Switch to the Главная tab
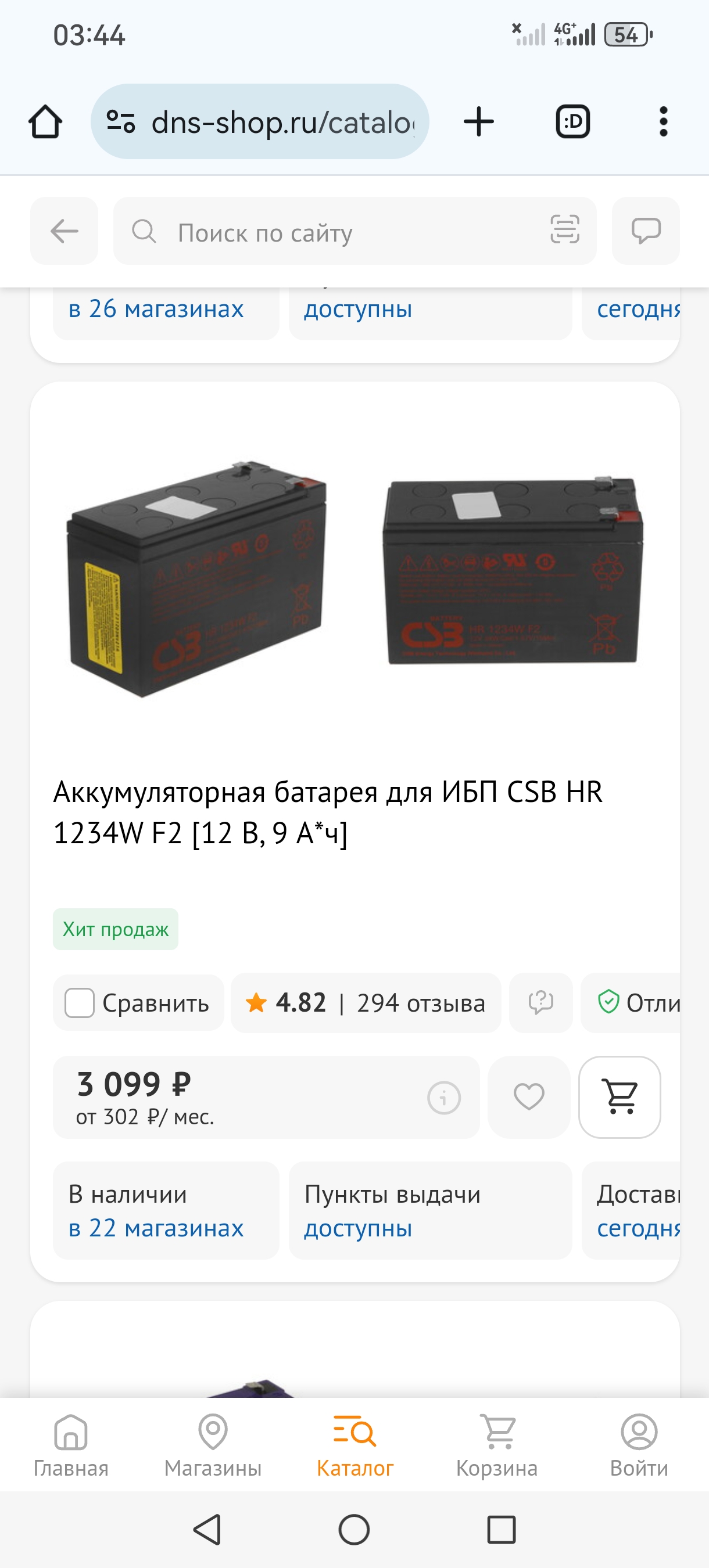Viewport: 709px width, 1568px height. tap(71, 1444)
